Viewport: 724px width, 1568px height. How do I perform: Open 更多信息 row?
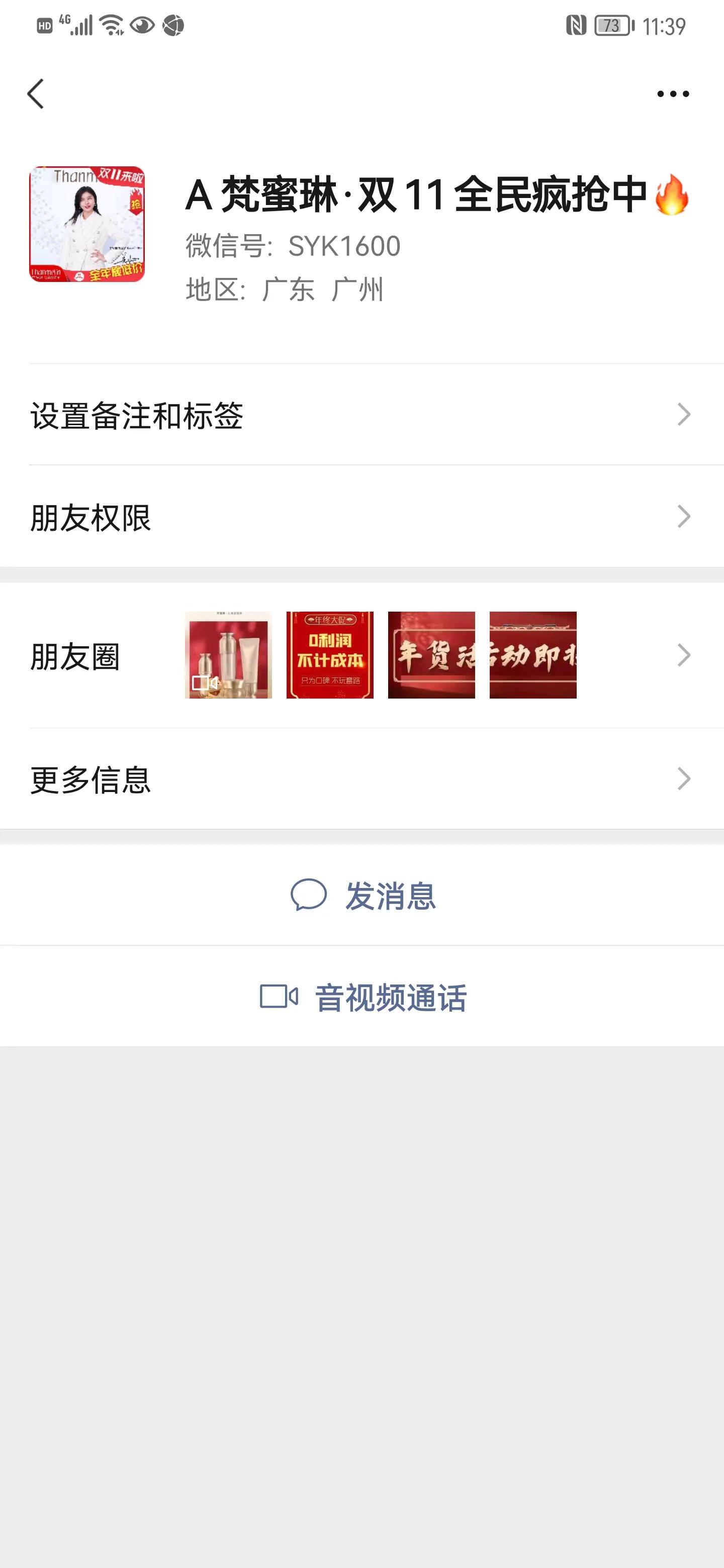point(361,779)
